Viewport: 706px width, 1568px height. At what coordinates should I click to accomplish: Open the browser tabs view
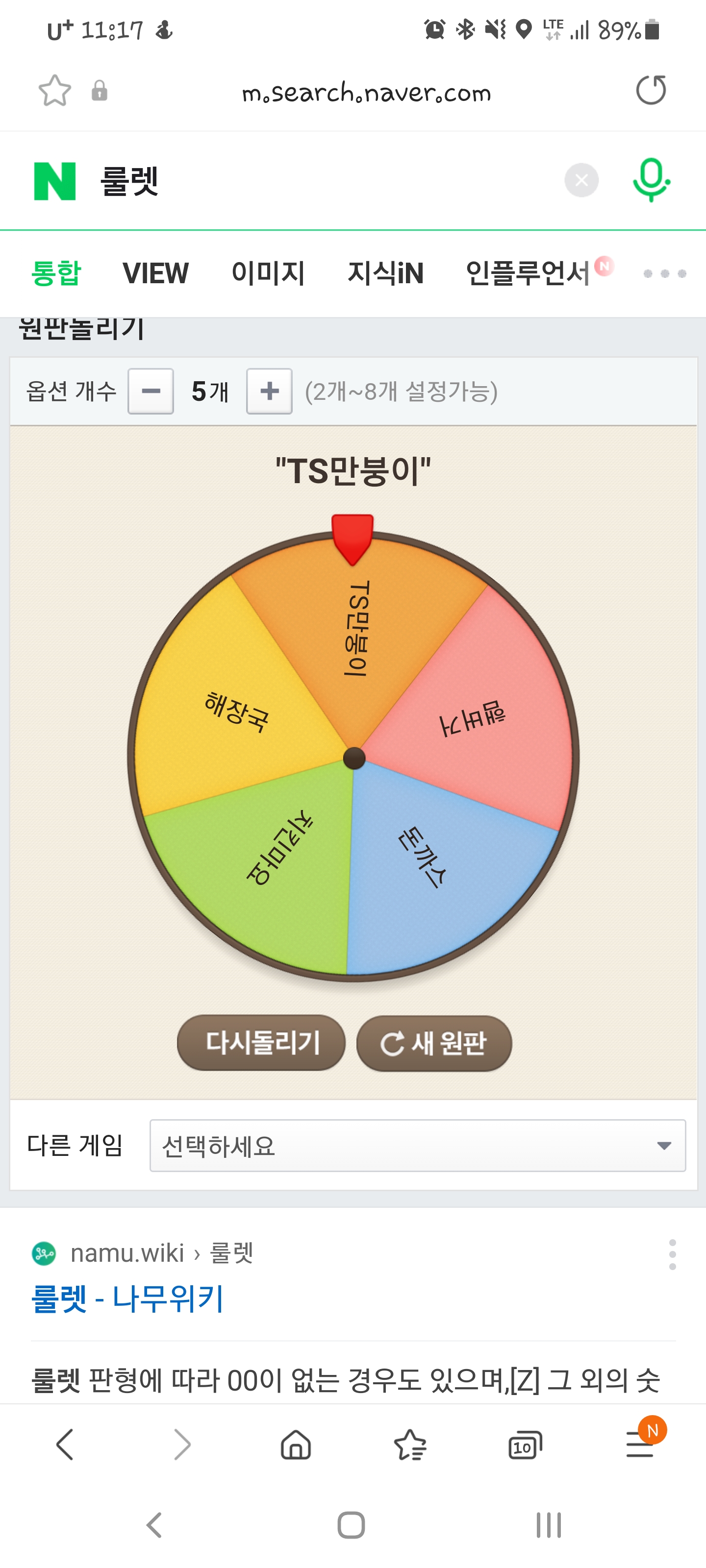525,1445
